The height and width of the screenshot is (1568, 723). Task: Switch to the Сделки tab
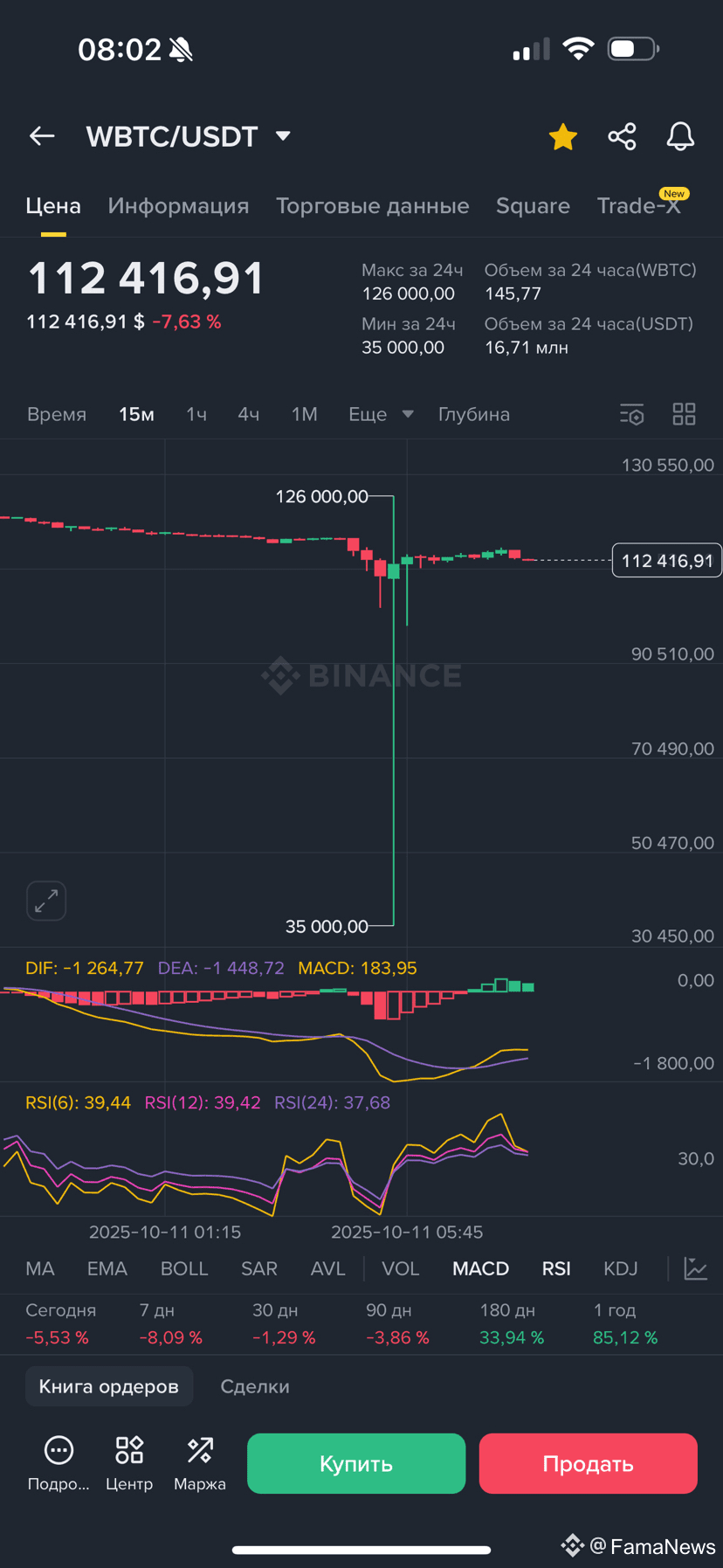[255, 1386]
